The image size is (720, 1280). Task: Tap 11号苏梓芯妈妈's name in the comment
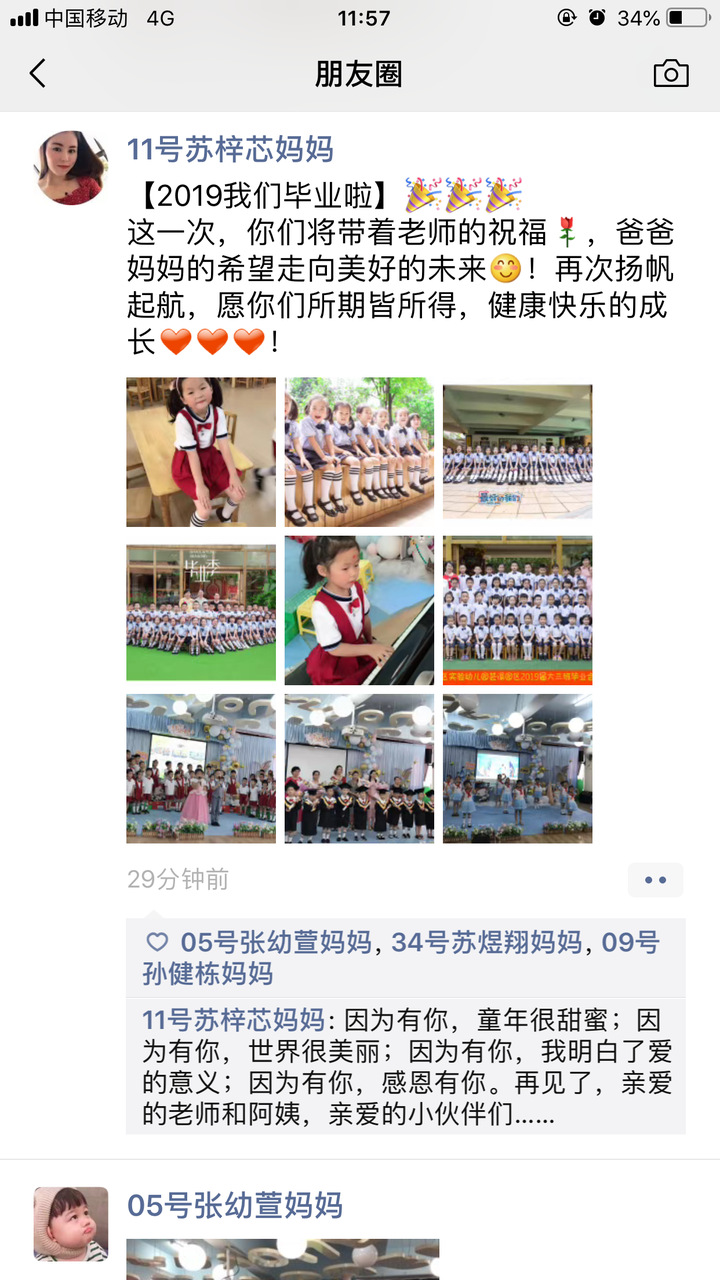[233, 1021]
